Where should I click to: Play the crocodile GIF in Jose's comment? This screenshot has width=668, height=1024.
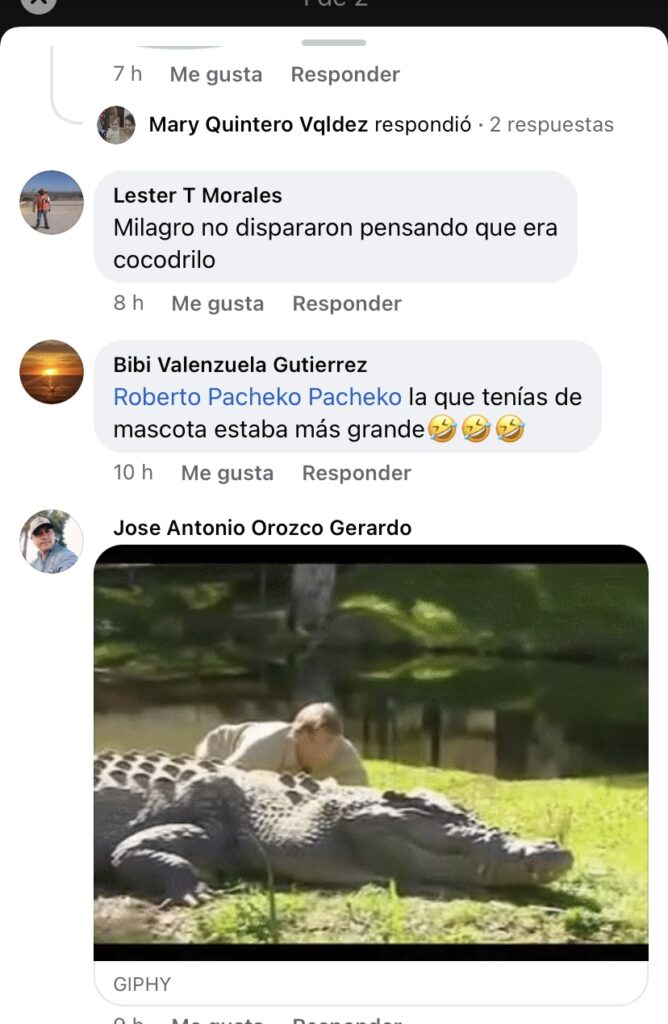tap(370, 752)
